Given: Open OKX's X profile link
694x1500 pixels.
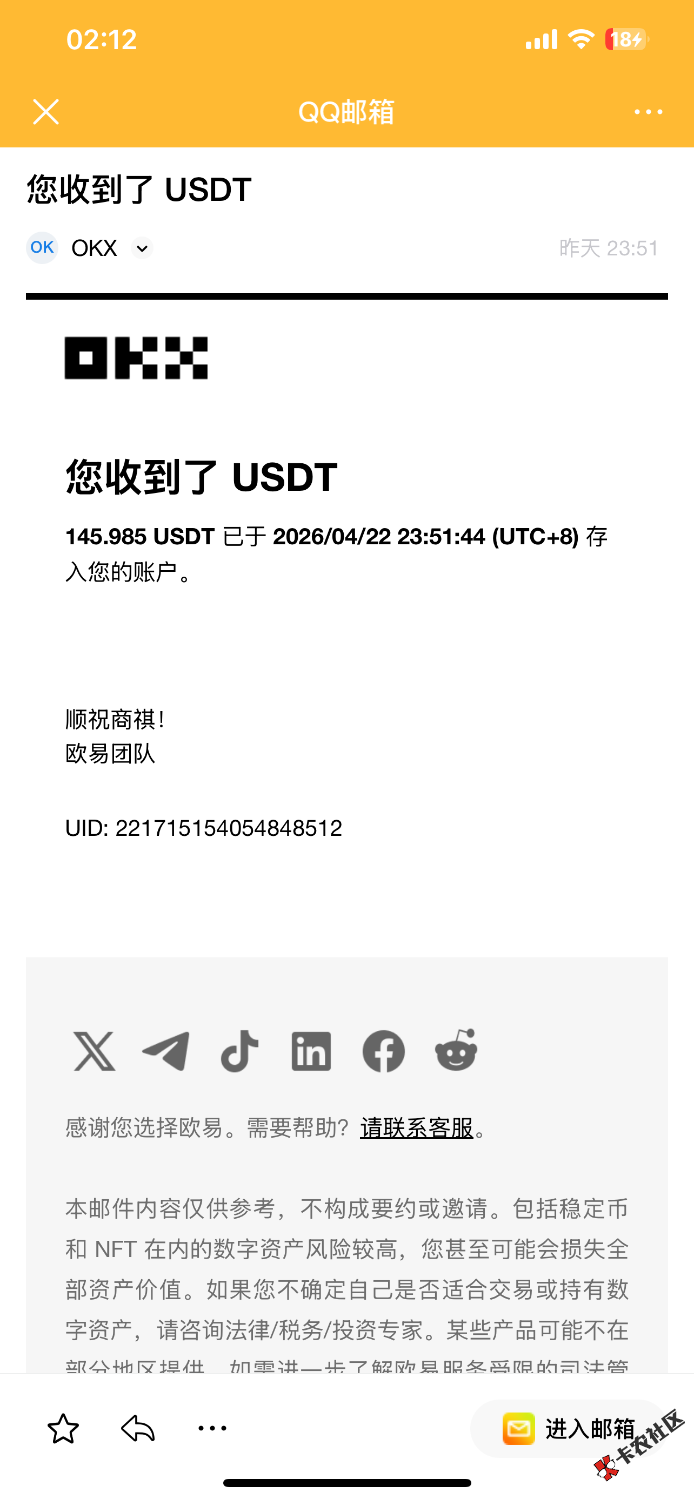Looking at the screenshot, I should tap(94, 1052).
